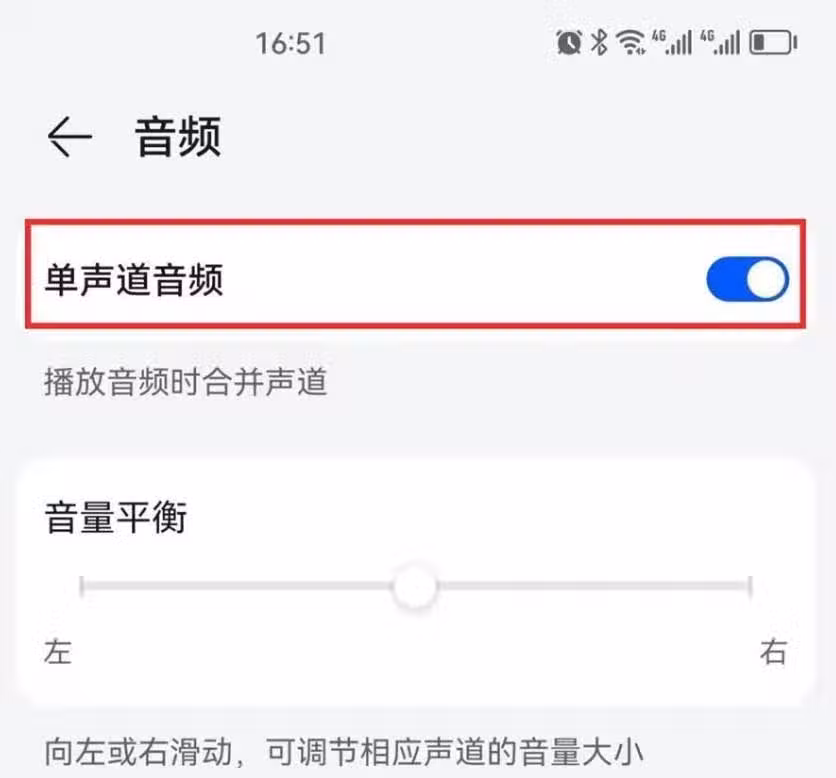The image size is (836, 778).
Task: Turn off the 单声道音频 switch
Action: 747,281
